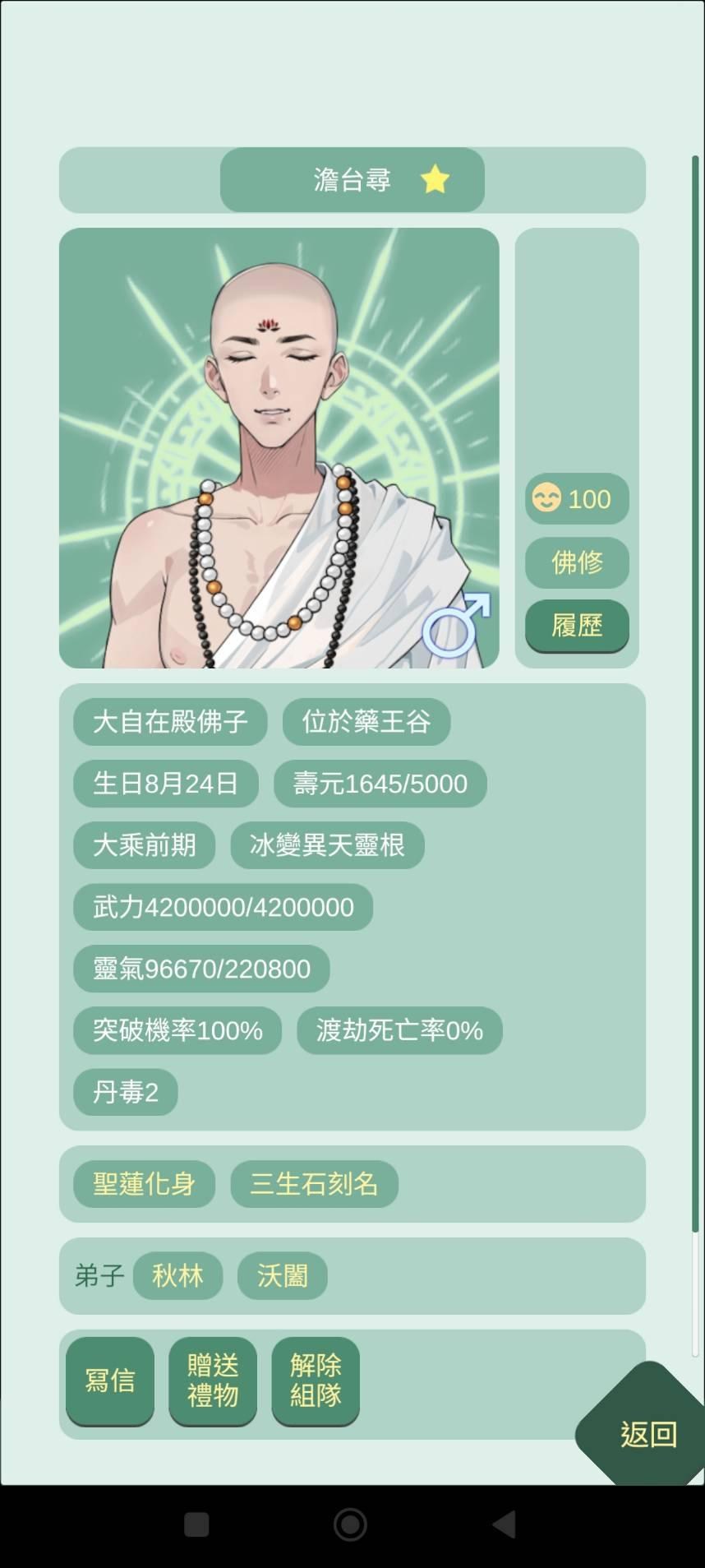
Task: Tap 贈送禮物 to send a gift
Action: click(x=213, y=1381)
